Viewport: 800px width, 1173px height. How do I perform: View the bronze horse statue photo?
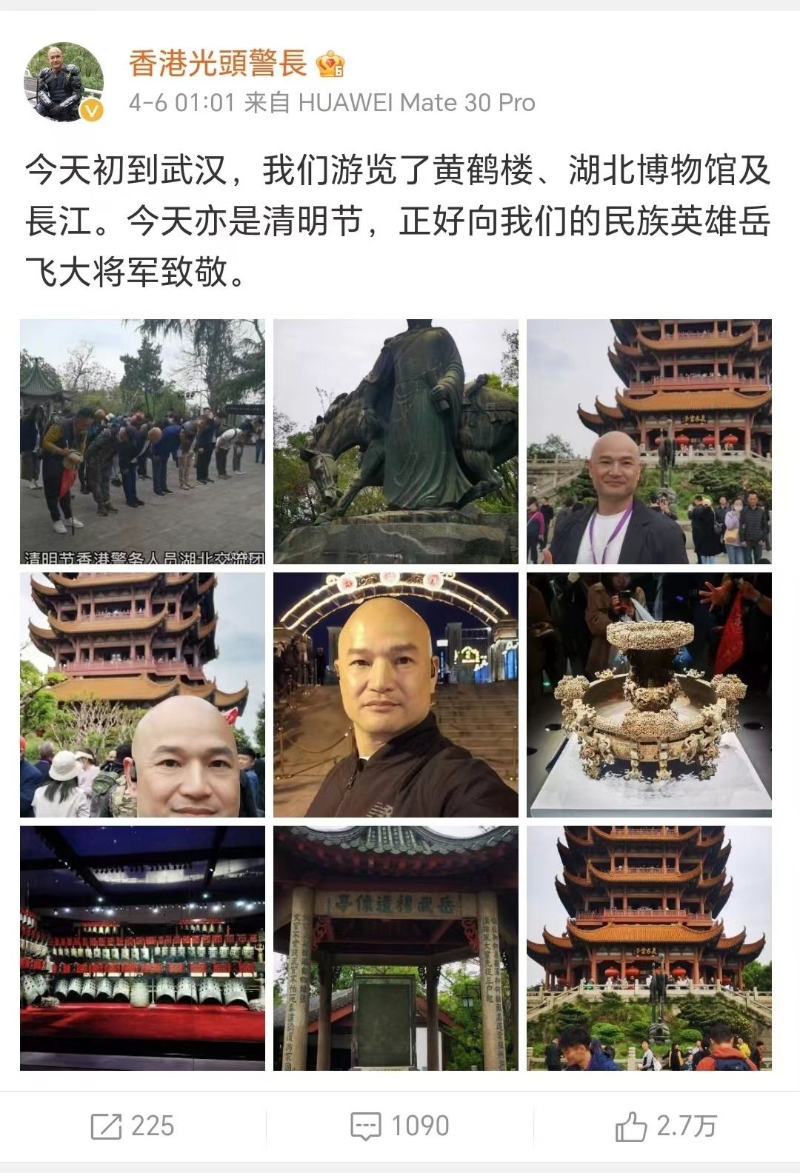pos(396,441)
